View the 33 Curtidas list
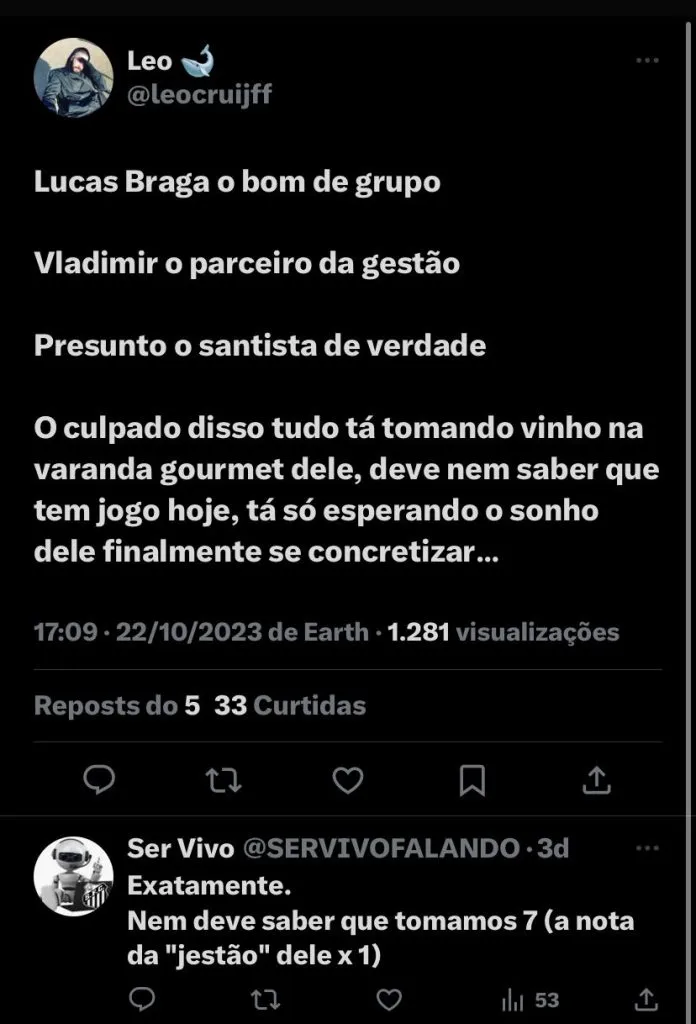 [290, 705]
